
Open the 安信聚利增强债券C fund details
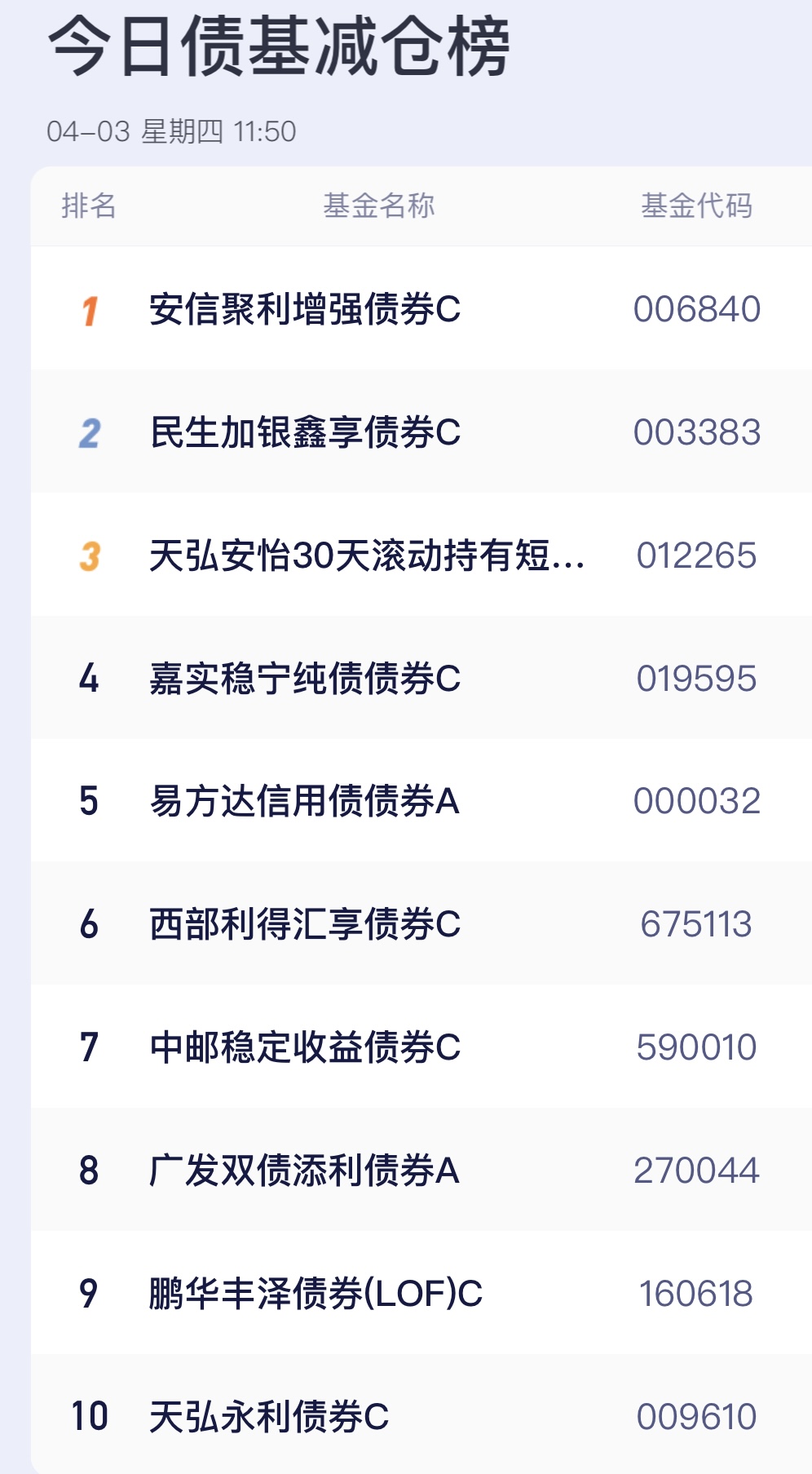tap(306, 311)
